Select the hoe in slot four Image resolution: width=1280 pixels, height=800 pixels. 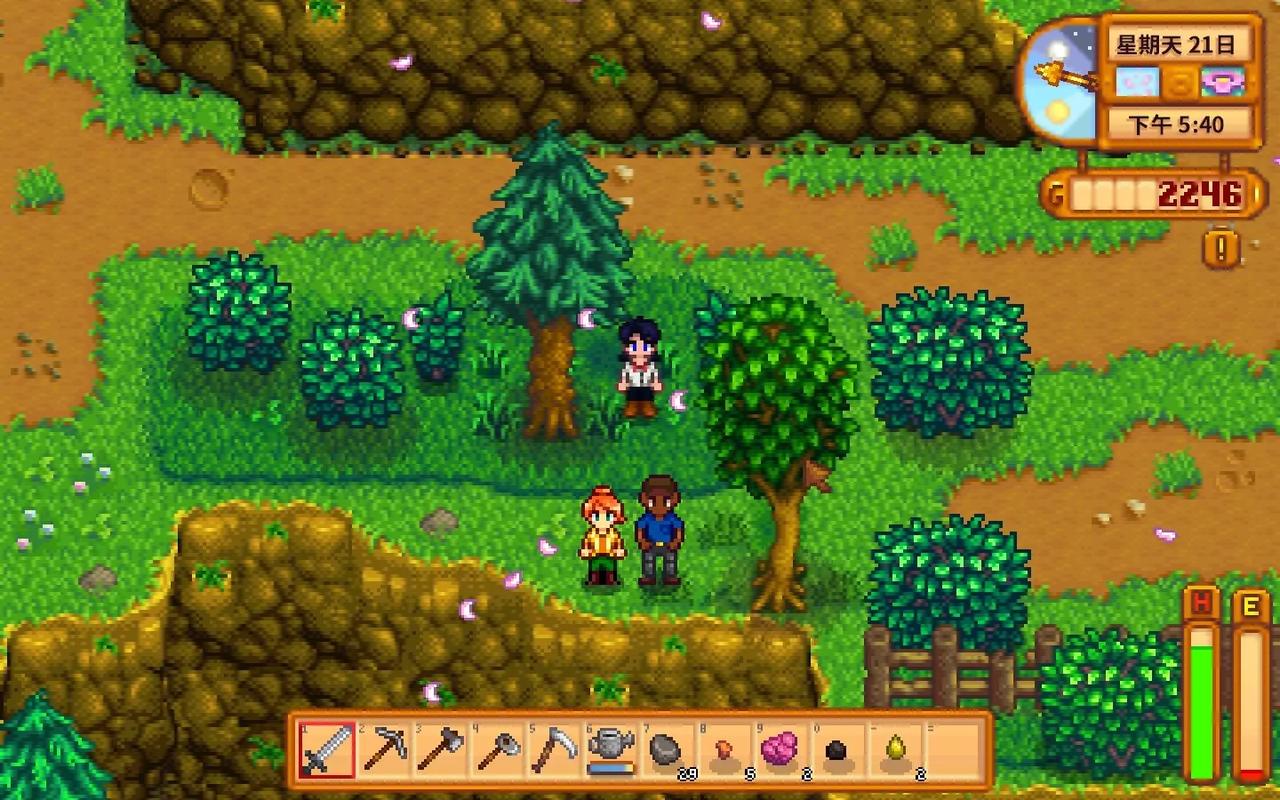[x=498, y=750]
